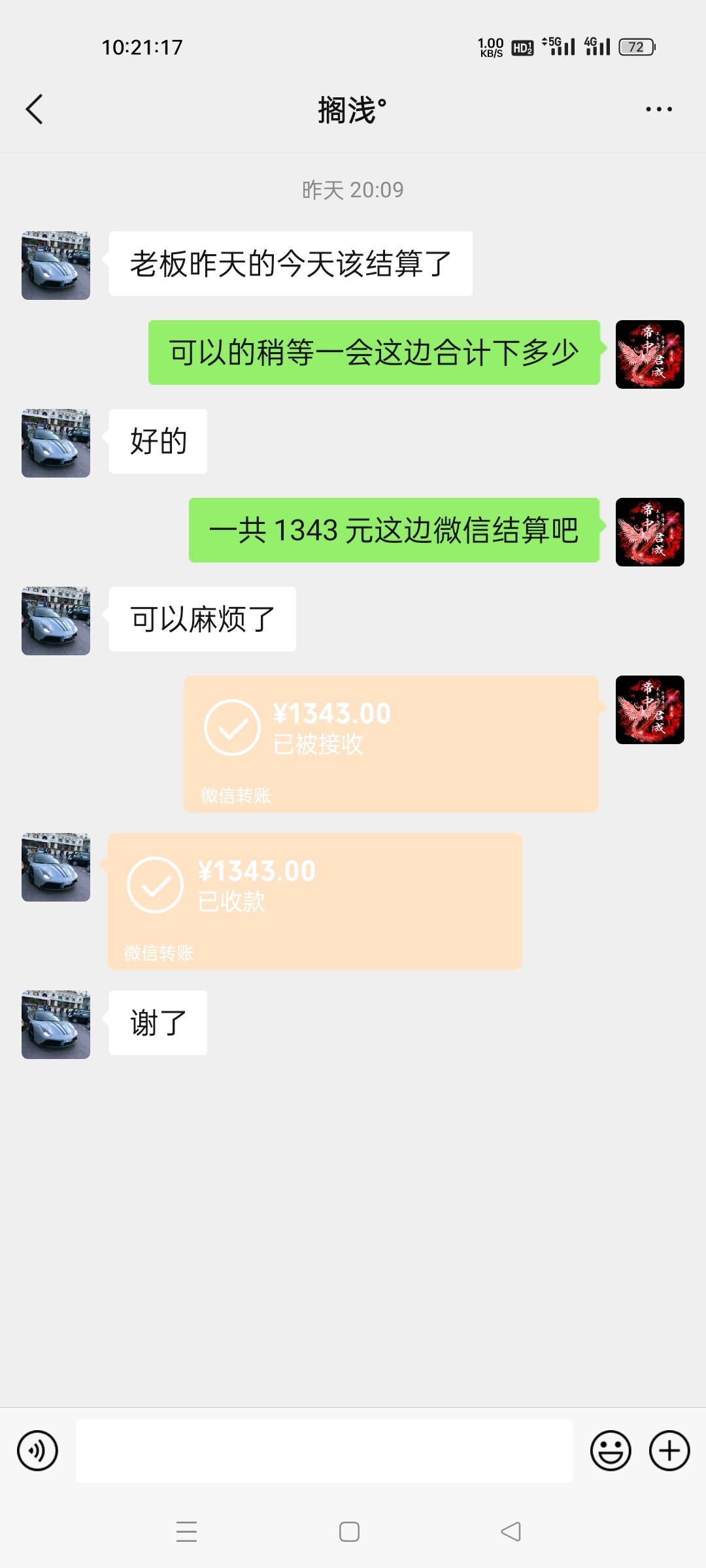Open the plus attachment menu

pyautogui.click(x=669, y=1450)
